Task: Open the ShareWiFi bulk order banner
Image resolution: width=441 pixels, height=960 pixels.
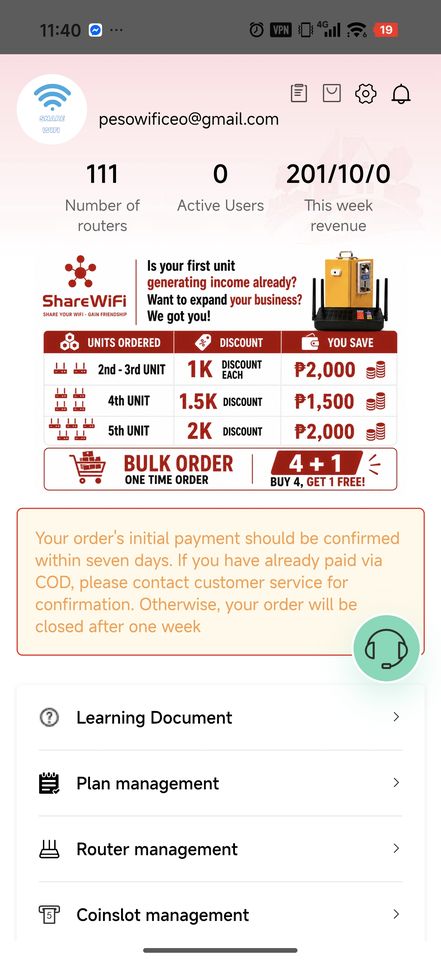Action: pyautogui.click(x=220, y=372)
